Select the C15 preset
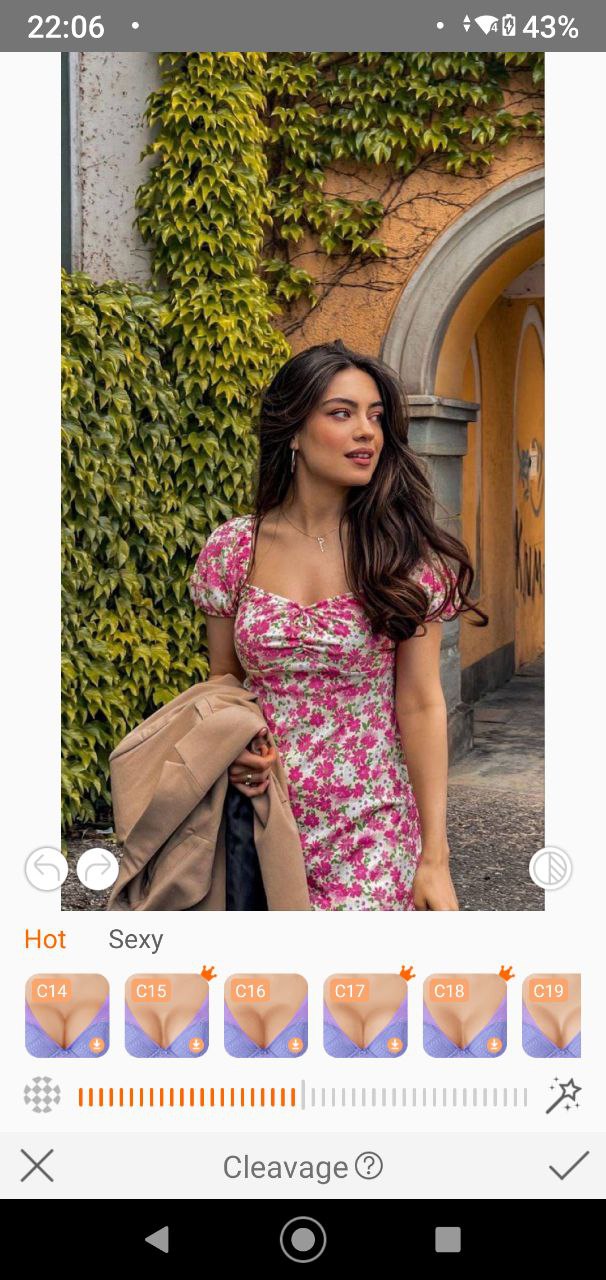The image size is (606, 1280). pos(167,1015)
